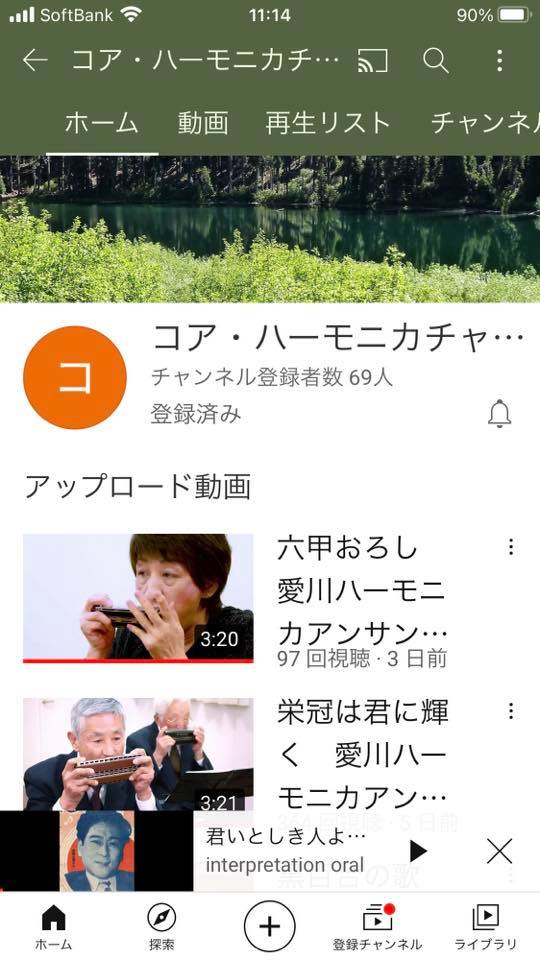Select the ホーム channel tab
Screen dimensions: 540x960
(102, 123)
